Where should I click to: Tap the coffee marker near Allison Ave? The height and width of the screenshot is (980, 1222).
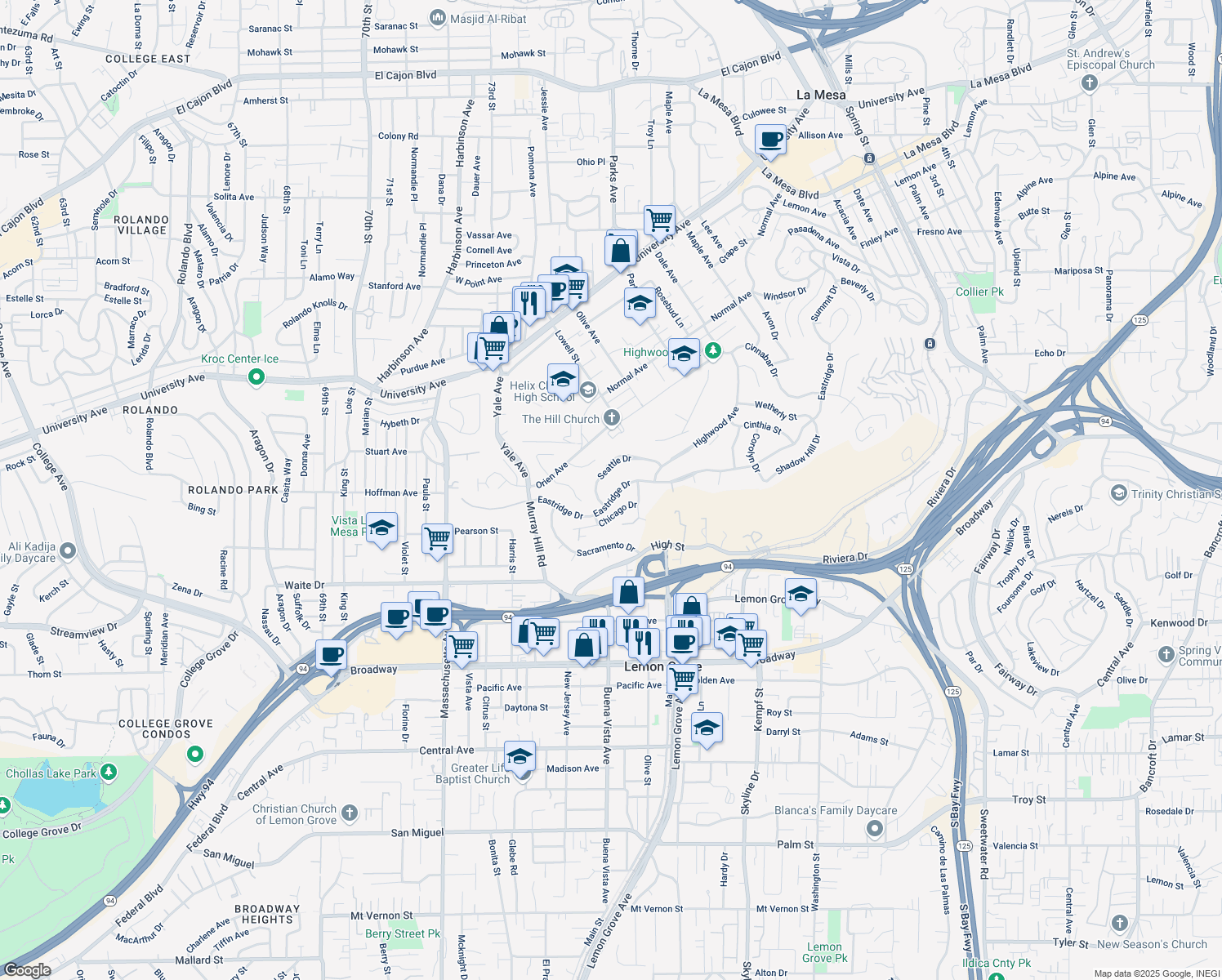[x=770, y=140]
